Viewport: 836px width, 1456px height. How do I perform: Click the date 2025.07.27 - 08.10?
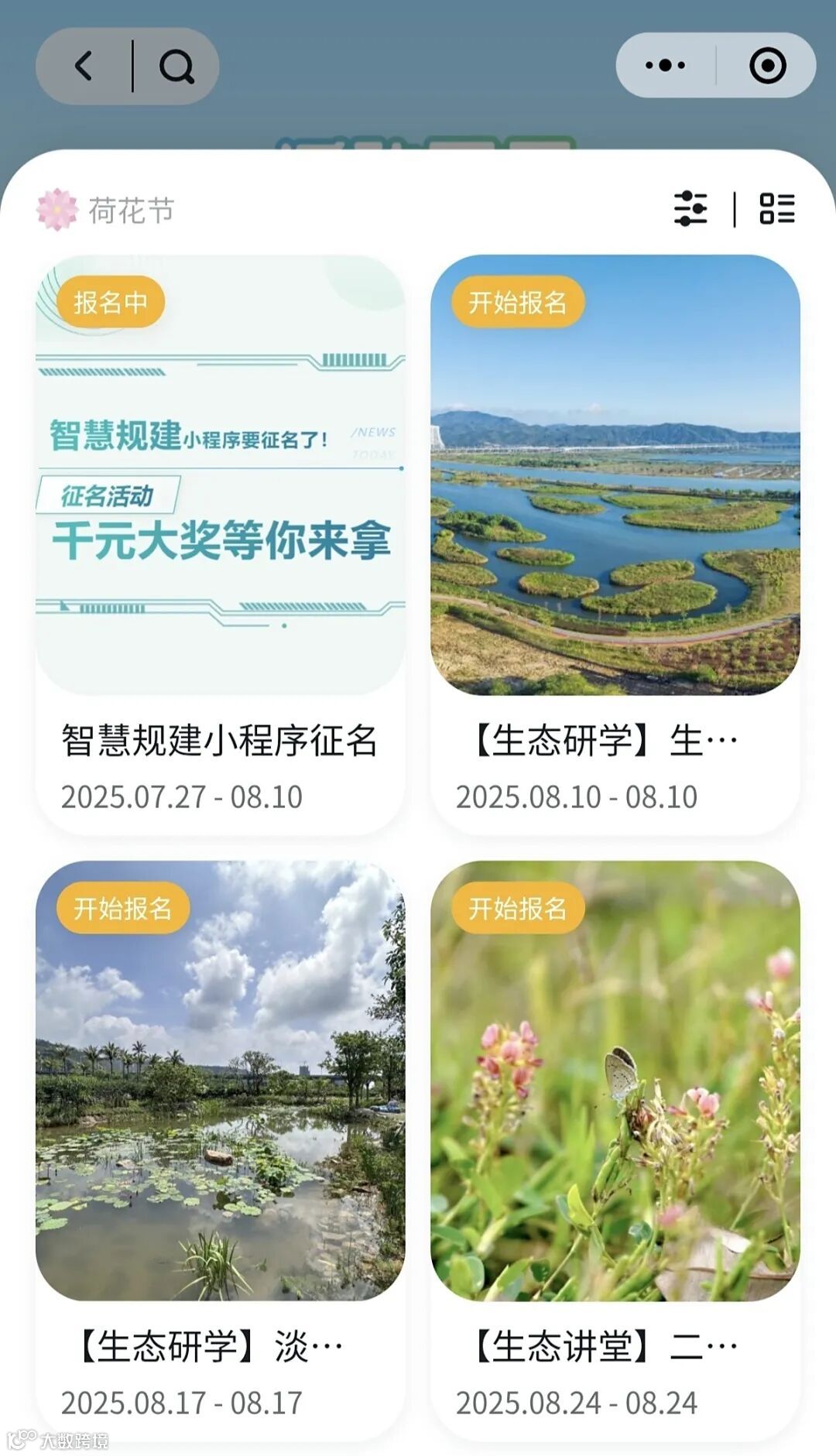click(184, 795)
